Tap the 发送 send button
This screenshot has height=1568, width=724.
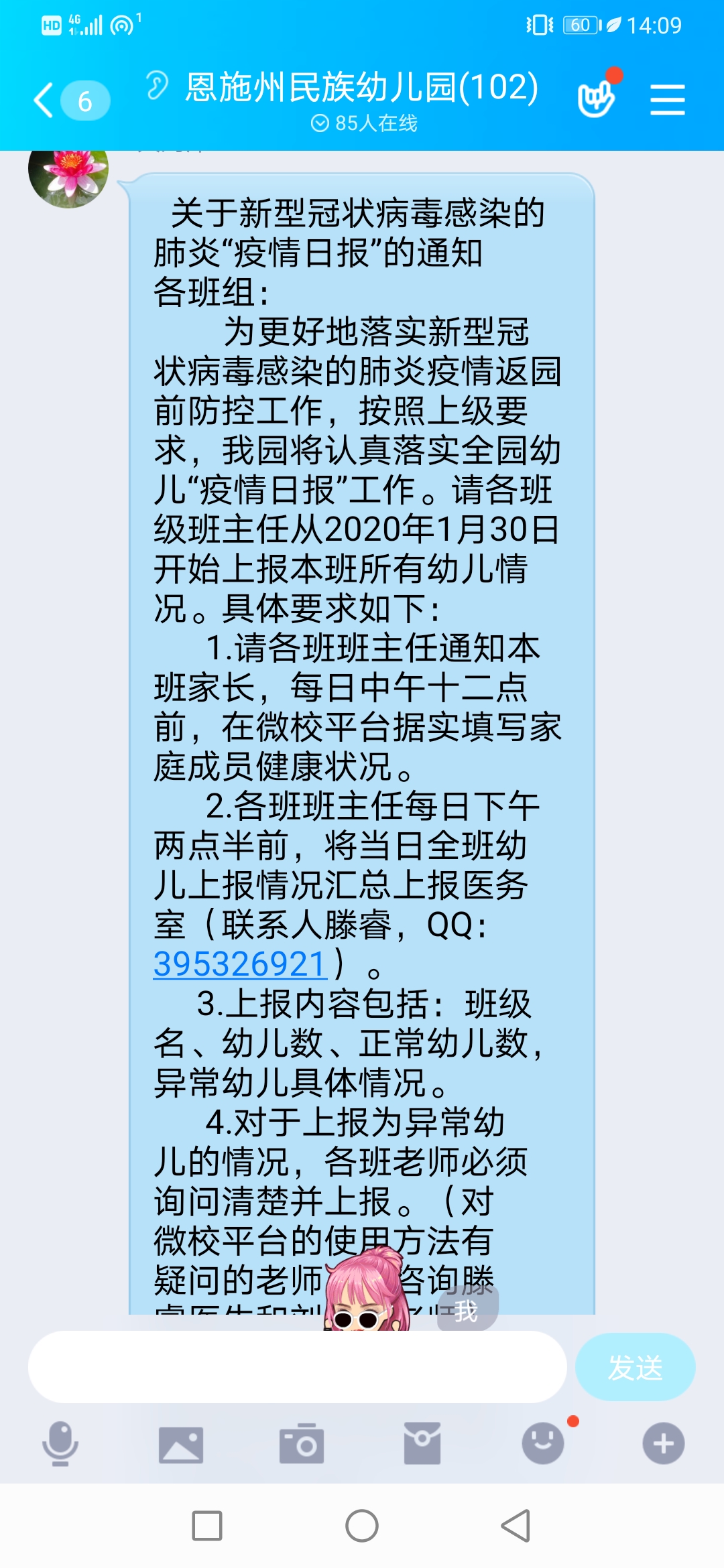click(635, 1367)
